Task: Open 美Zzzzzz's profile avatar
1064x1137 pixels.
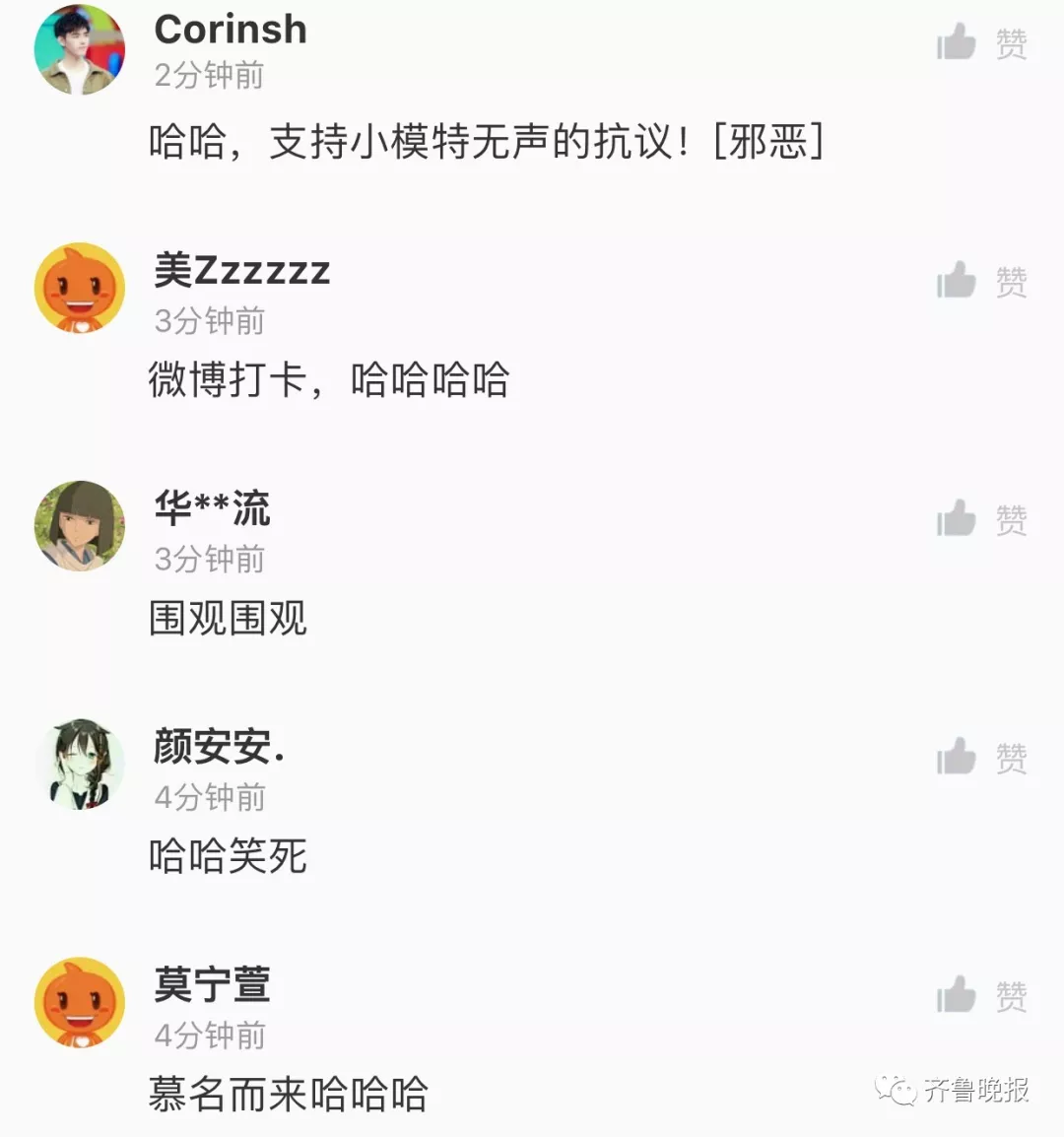Action: pos(80,288)
